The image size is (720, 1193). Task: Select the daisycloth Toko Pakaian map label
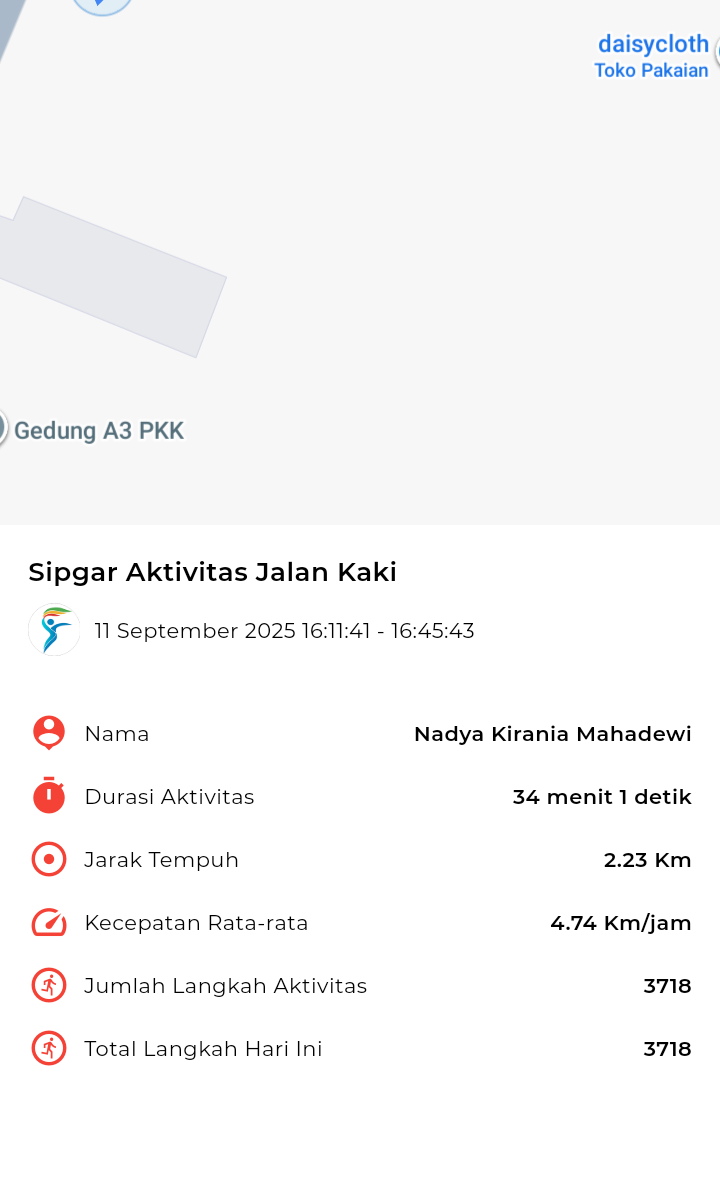pyautogui.click(x=652, y=56)
